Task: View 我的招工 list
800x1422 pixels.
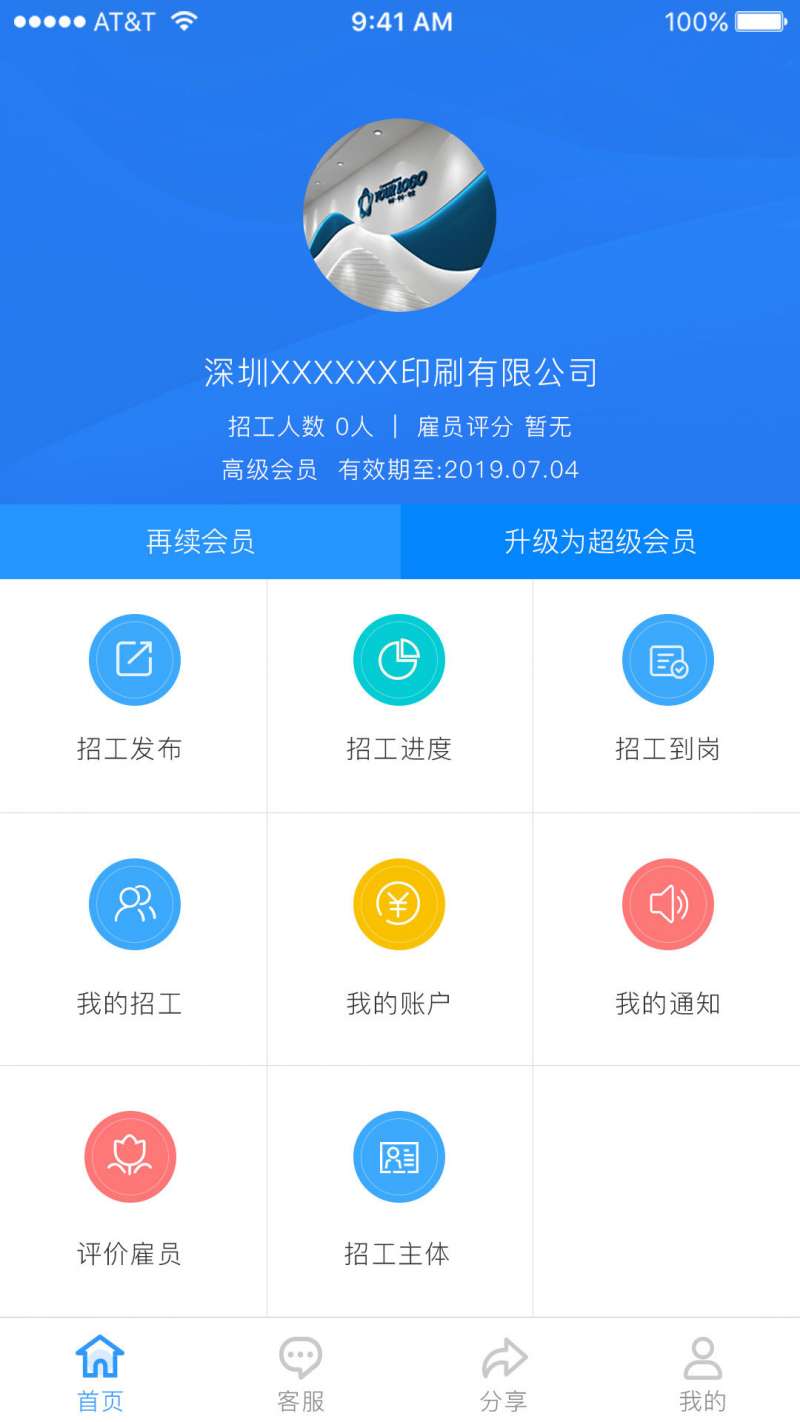Action: (134, 935)
